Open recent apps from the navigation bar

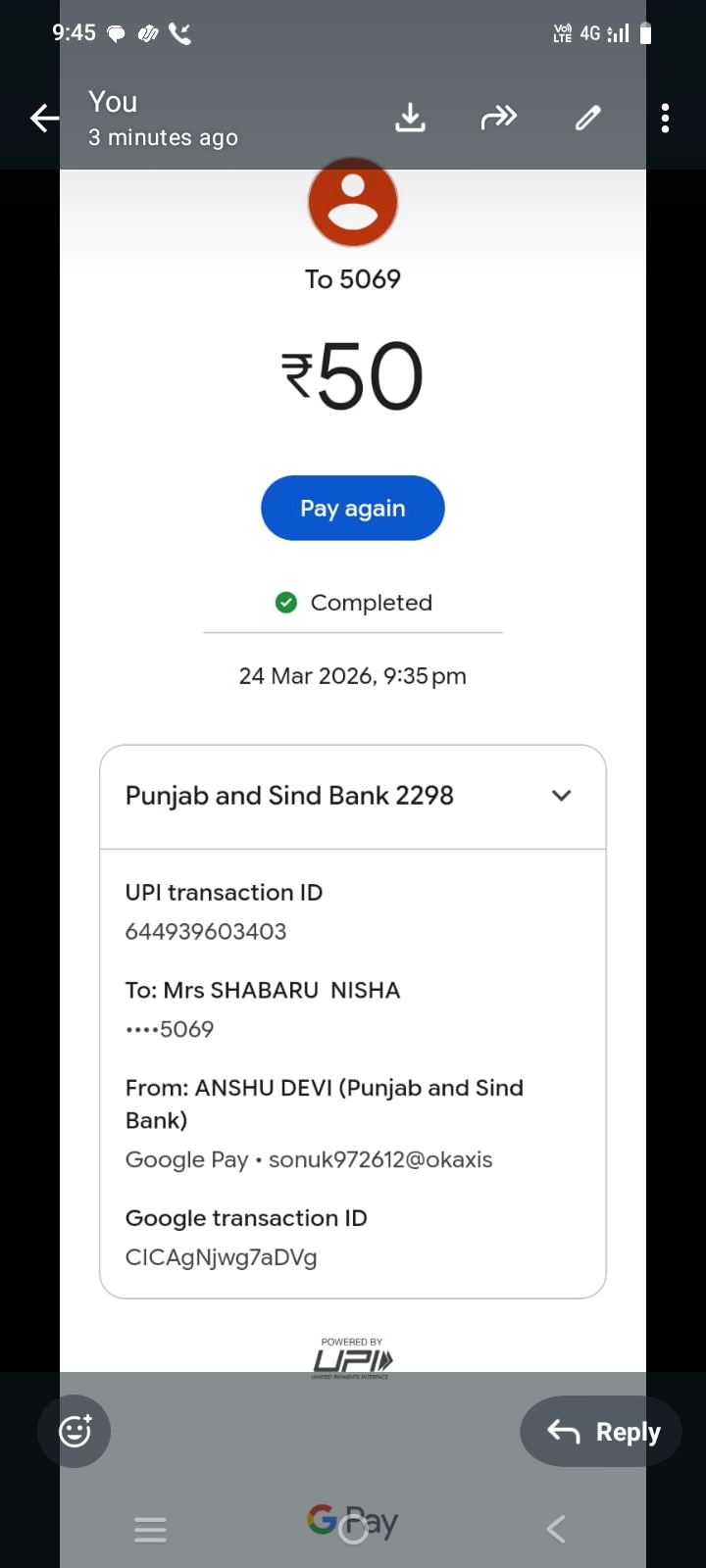click(x=150, y=1529)
